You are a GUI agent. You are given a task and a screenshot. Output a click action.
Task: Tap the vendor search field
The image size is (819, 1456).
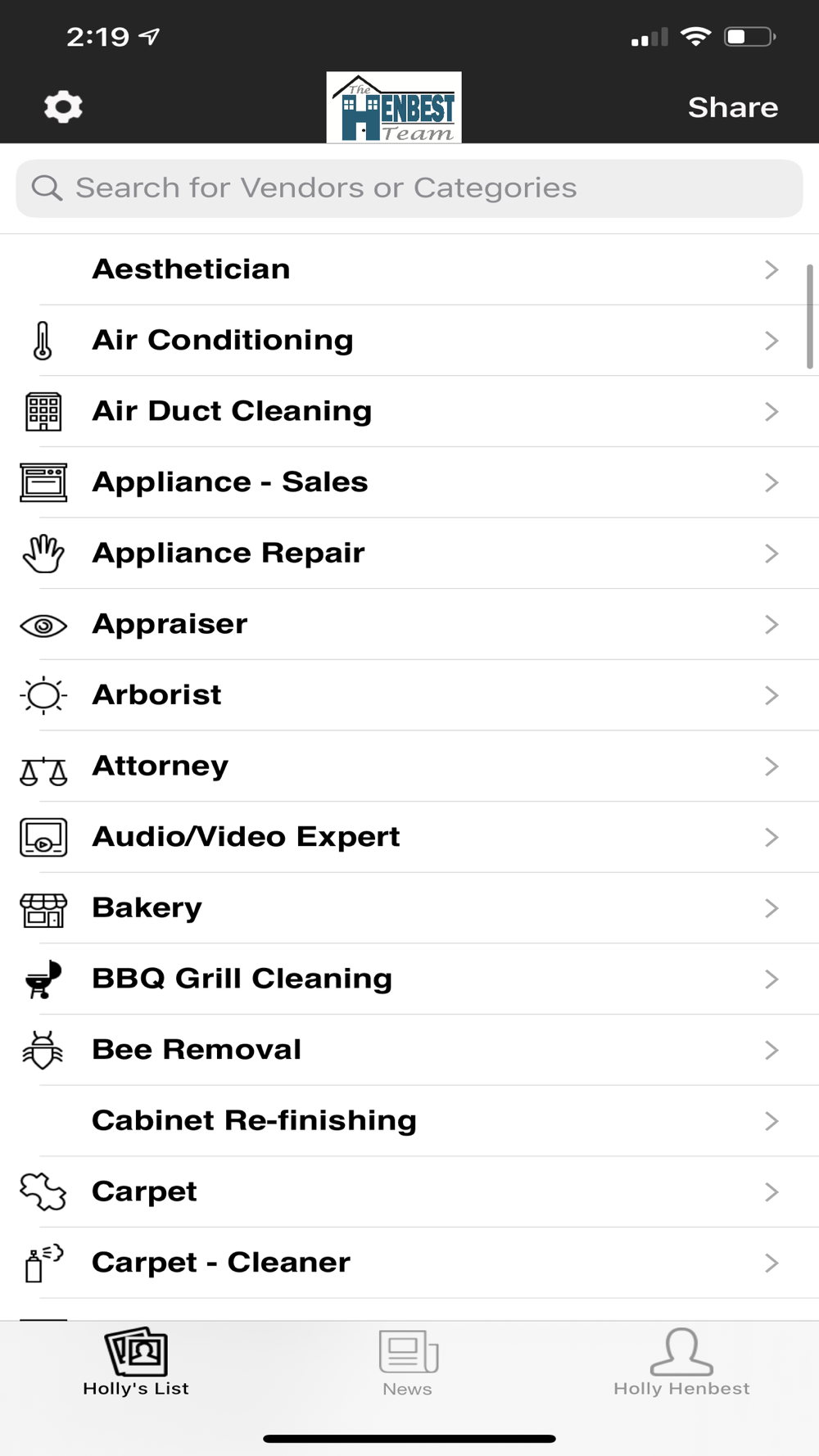[x=409, y=188]
